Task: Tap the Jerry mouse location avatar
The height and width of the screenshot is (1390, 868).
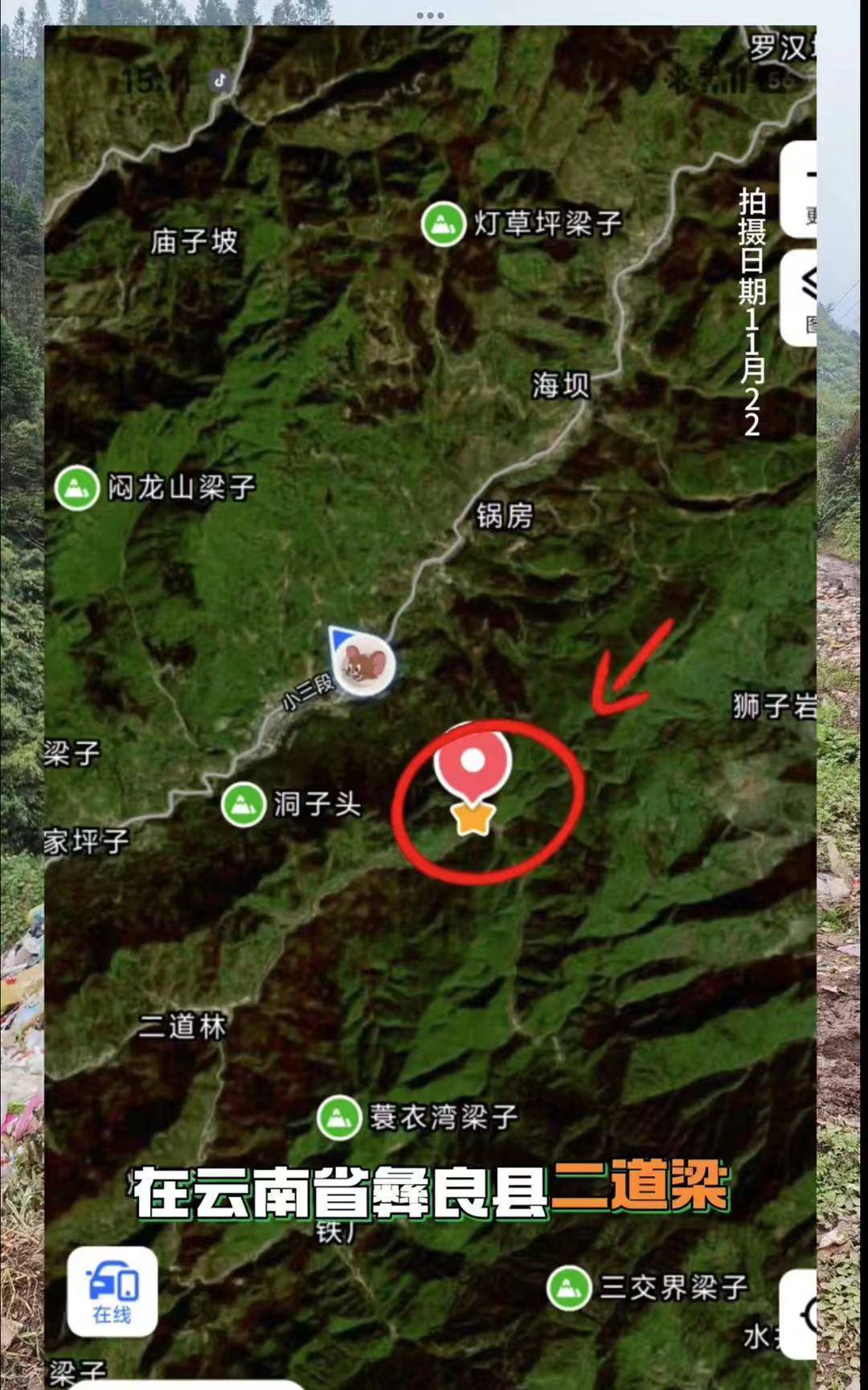Action: coord(363,664)
